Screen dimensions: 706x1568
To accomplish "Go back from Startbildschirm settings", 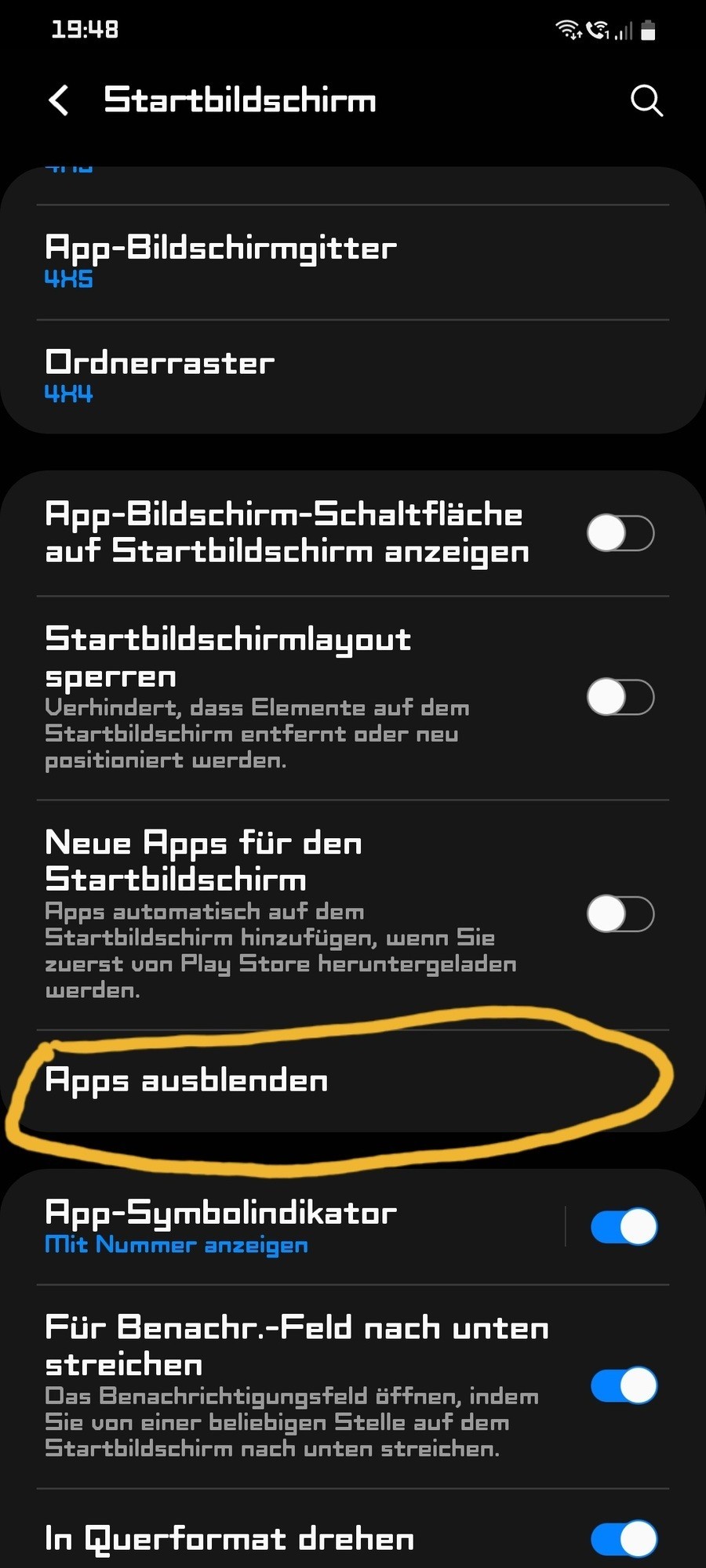I will pyautogui.click(x=59, y=100).
